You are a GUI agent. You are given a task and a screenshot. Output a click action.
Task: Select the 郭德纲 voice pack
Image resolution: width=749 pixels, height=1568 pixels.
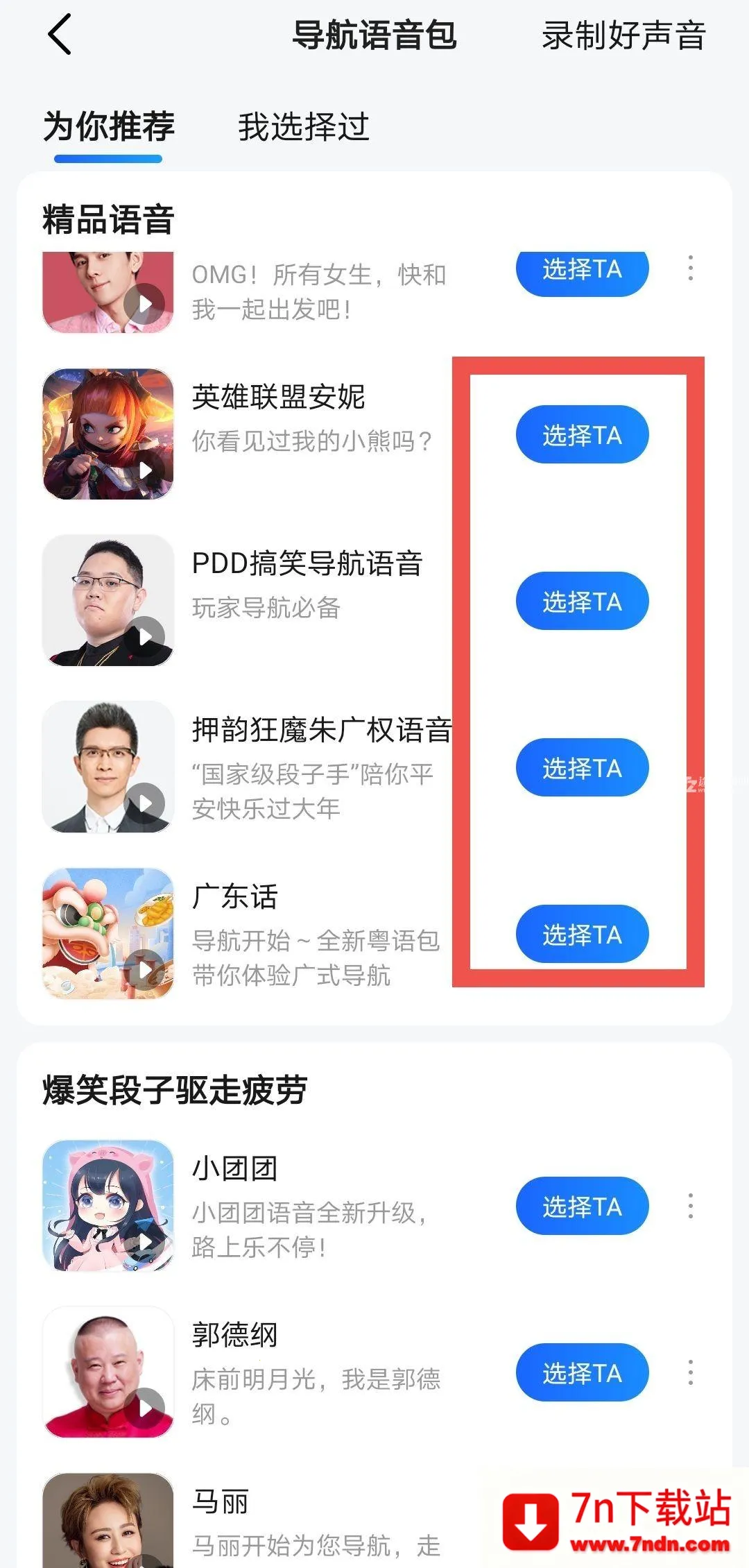click(x=582, y=1373)
